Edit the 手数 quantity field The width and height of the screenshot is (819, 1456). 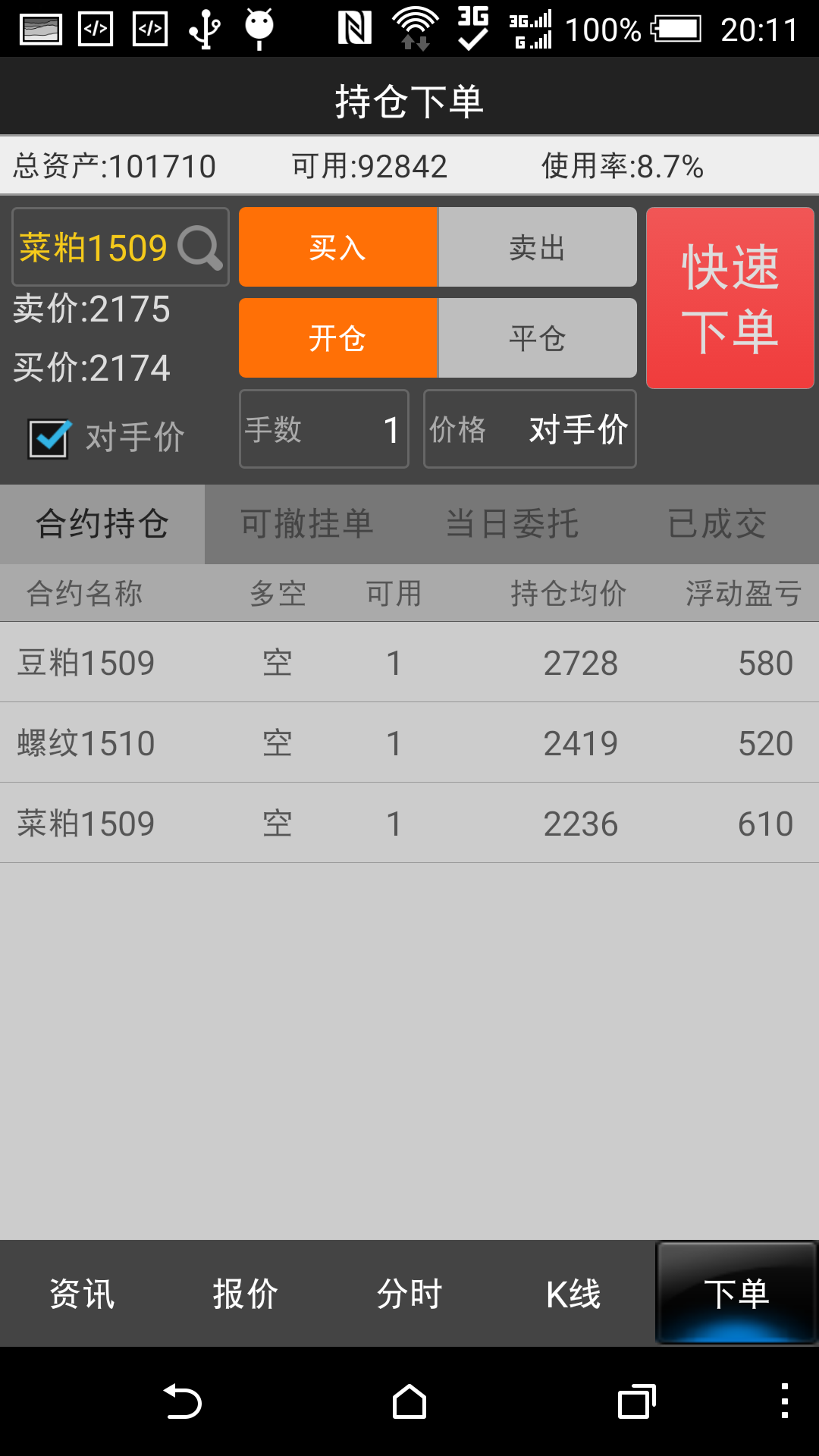[x=324, y=429]
